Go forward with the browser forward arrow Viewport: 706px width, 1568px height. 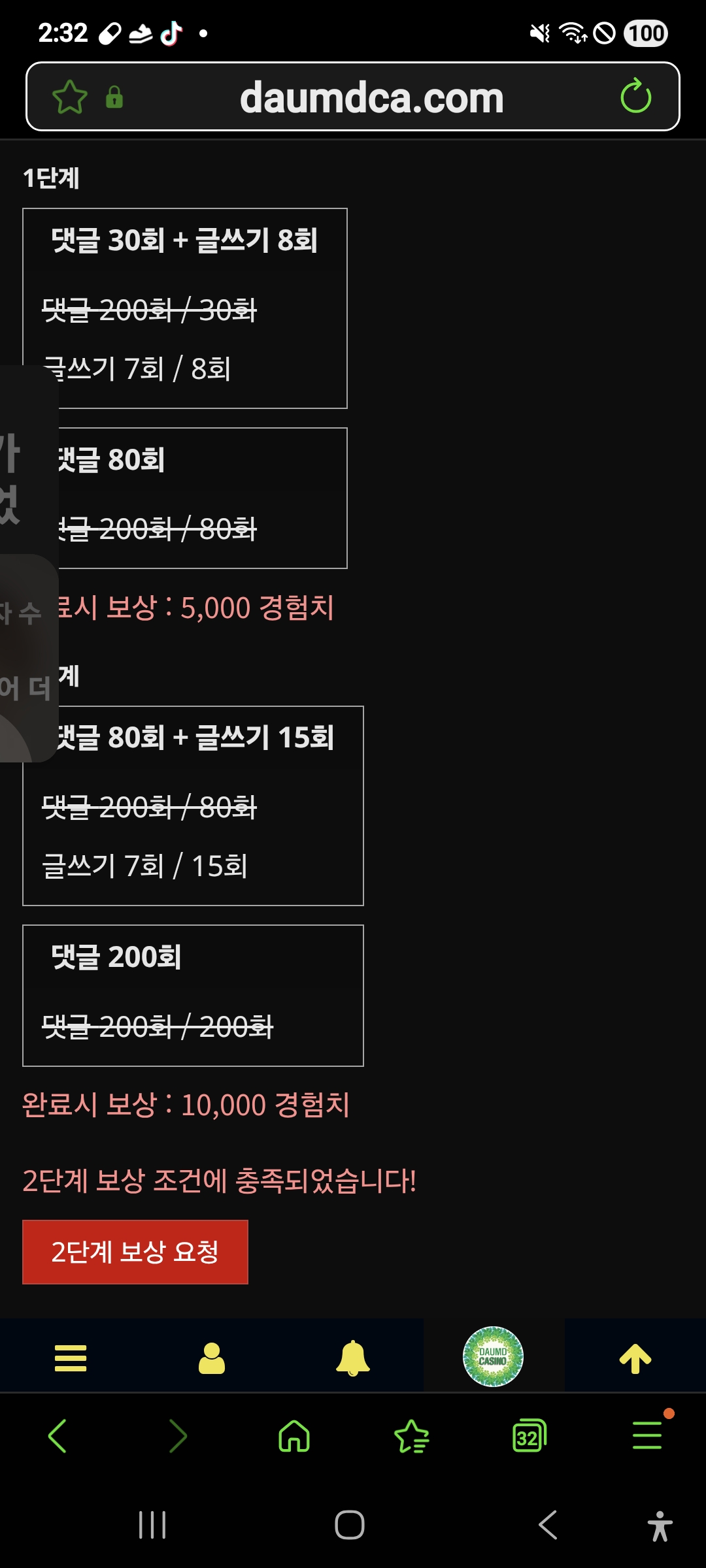pyautogui.click(x=177, y=1437)
